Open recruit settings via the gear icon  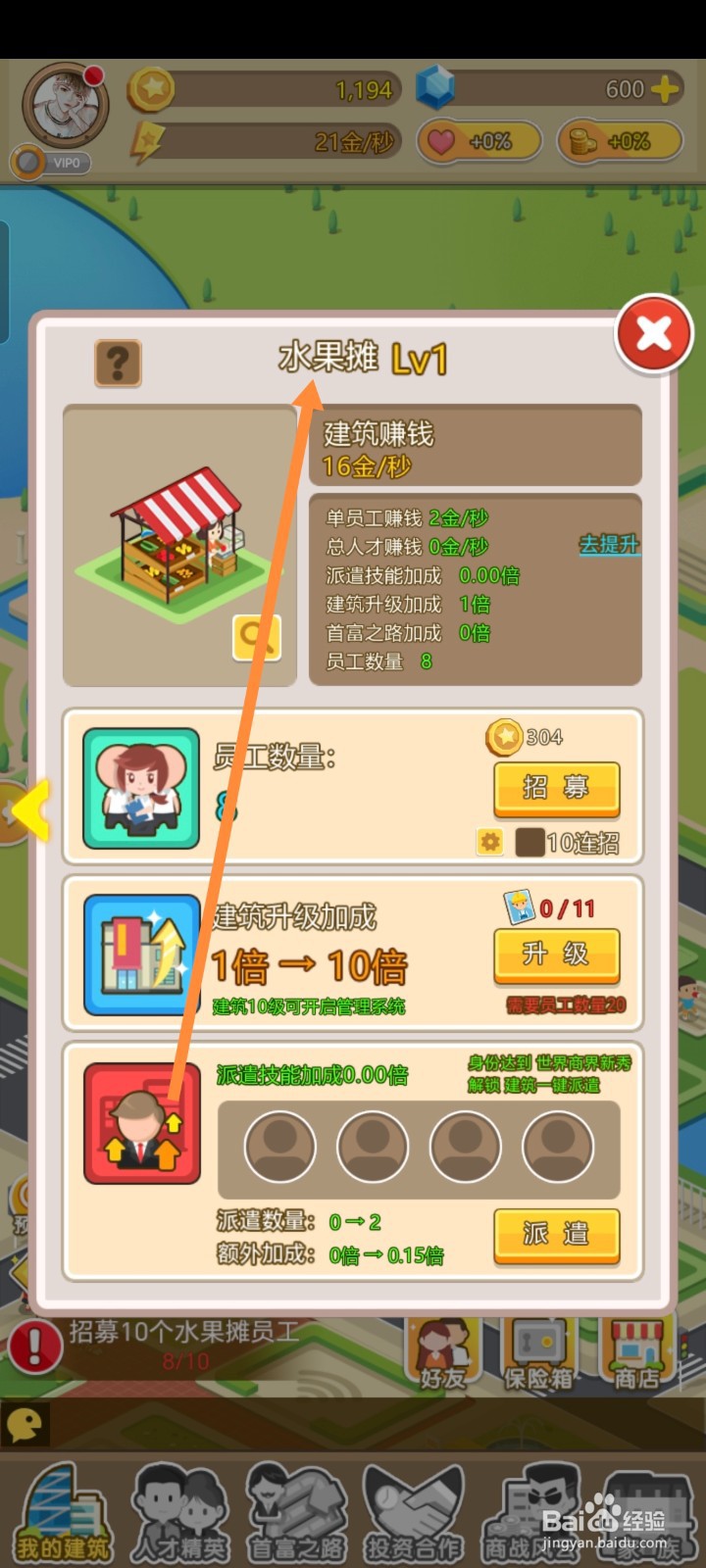tap(489, 841)
